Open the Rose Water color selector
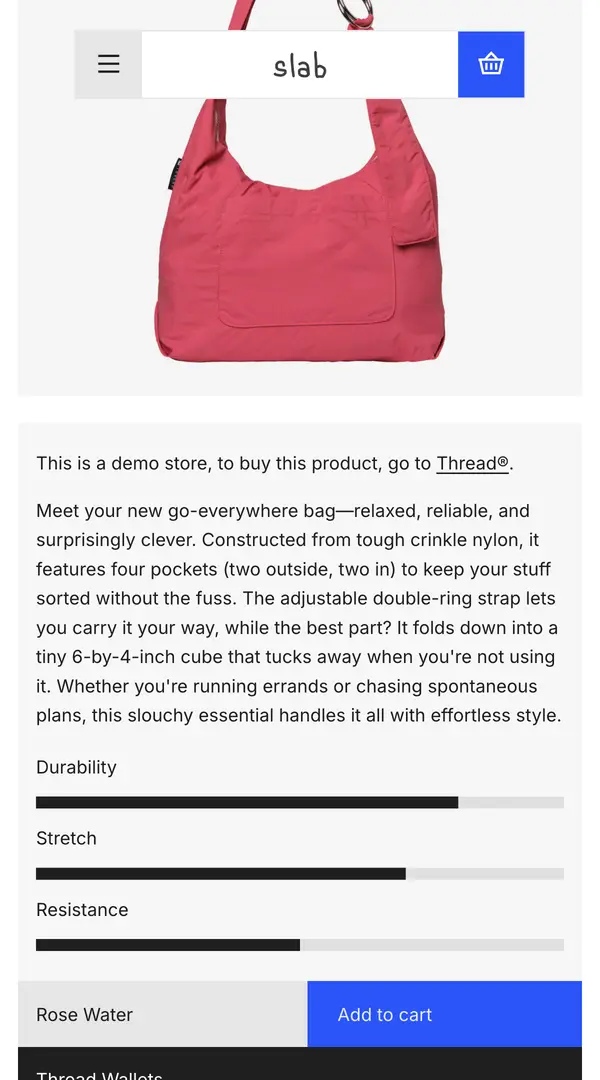 point(163,1015)
